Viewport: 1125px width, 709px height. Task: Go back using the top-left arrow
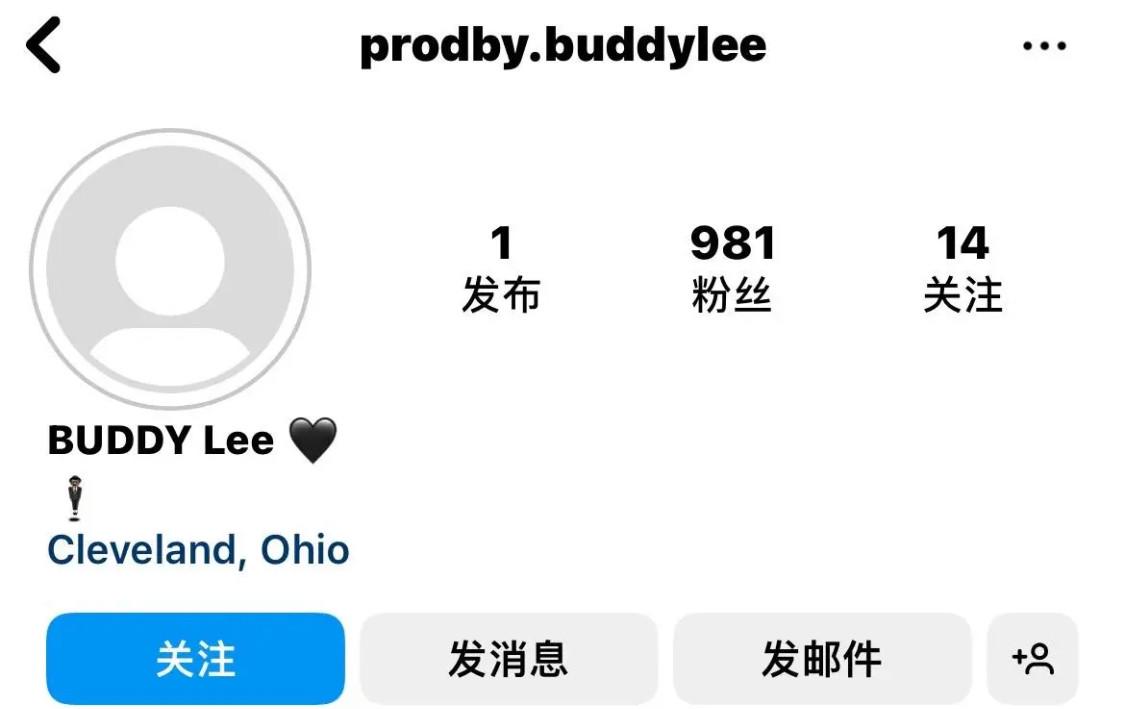[45, 46]
